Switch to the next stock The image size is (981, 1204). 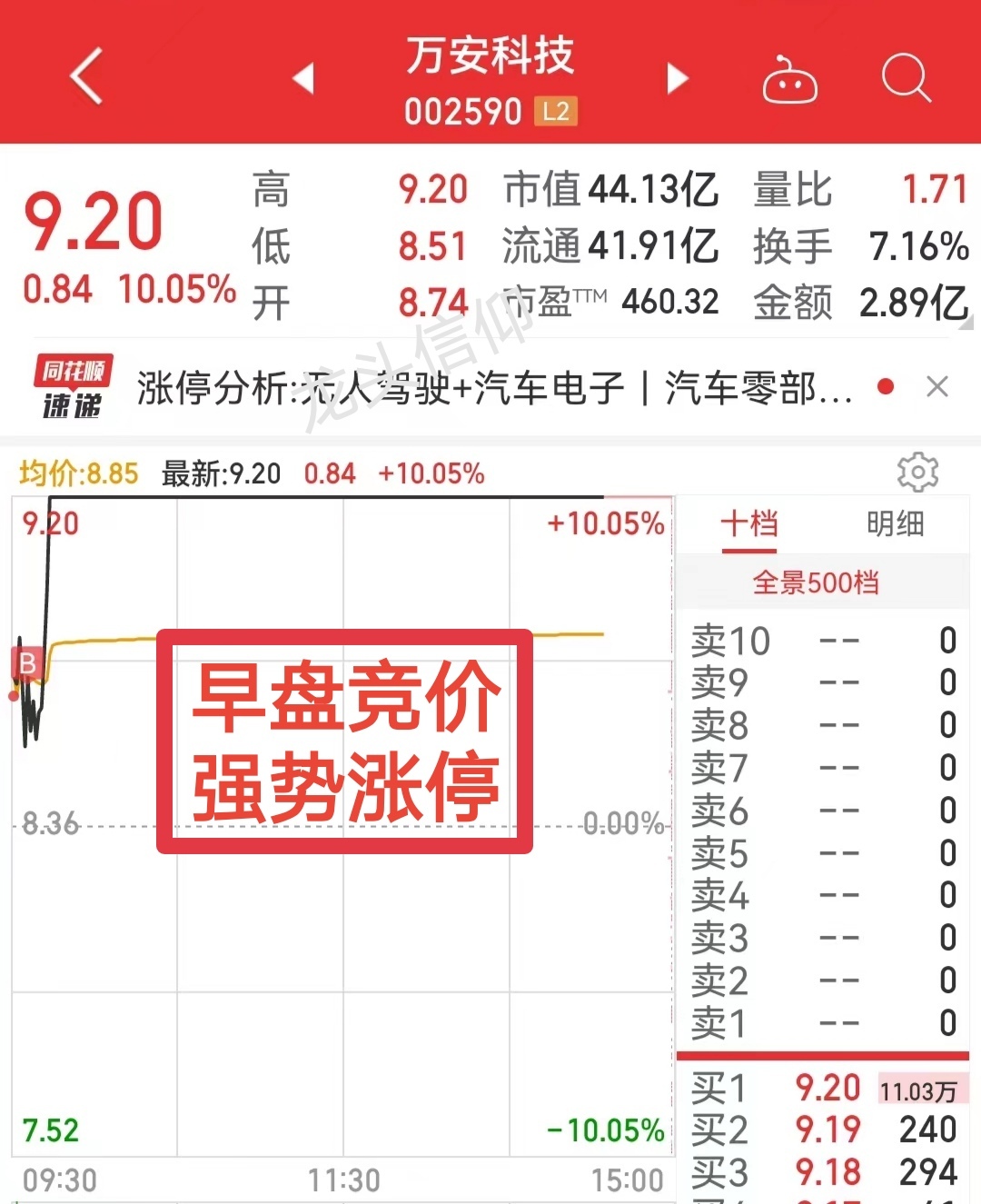coord(677,78)
